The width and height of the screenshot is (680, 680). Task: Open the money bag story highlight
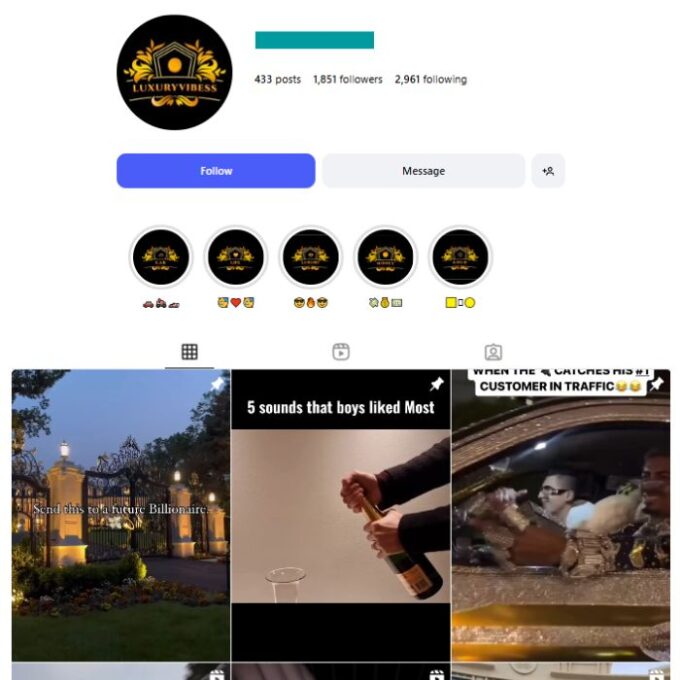tap(385, 258)
